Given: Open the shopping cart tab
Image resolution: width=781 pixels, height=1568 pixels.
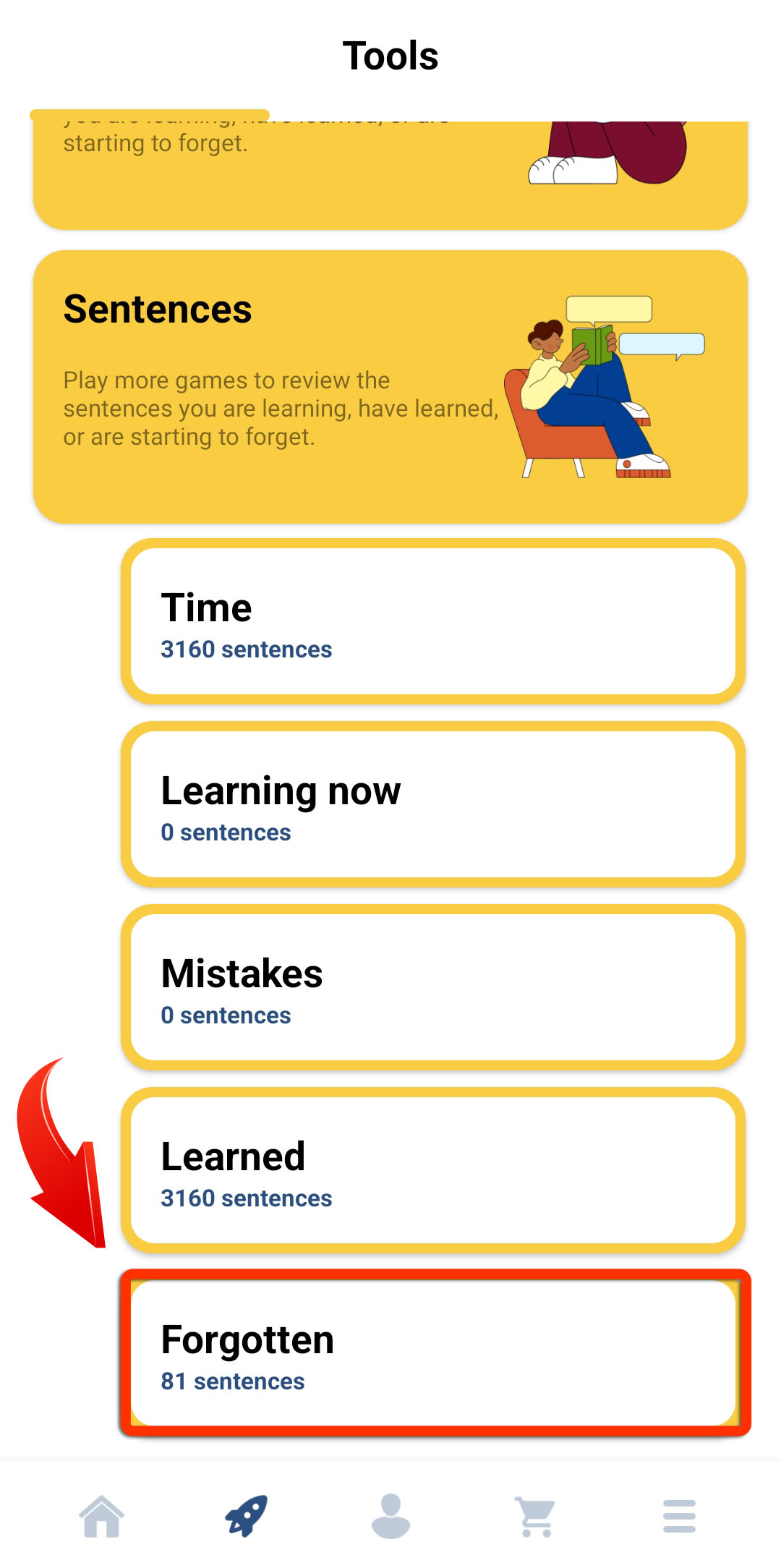Looking at the screenshot, I should click(535, 1516).
